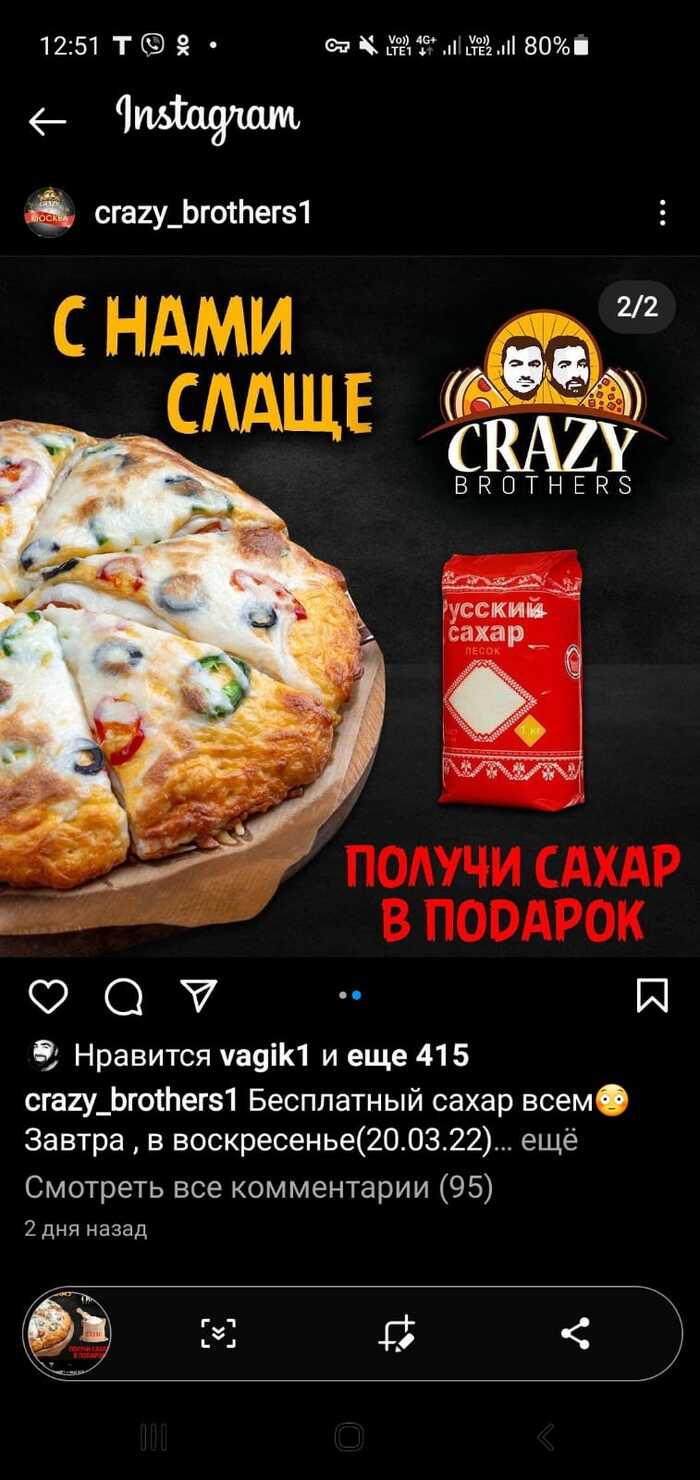
Task: Crop and edit the screenshot
Action: [397, 1333]
